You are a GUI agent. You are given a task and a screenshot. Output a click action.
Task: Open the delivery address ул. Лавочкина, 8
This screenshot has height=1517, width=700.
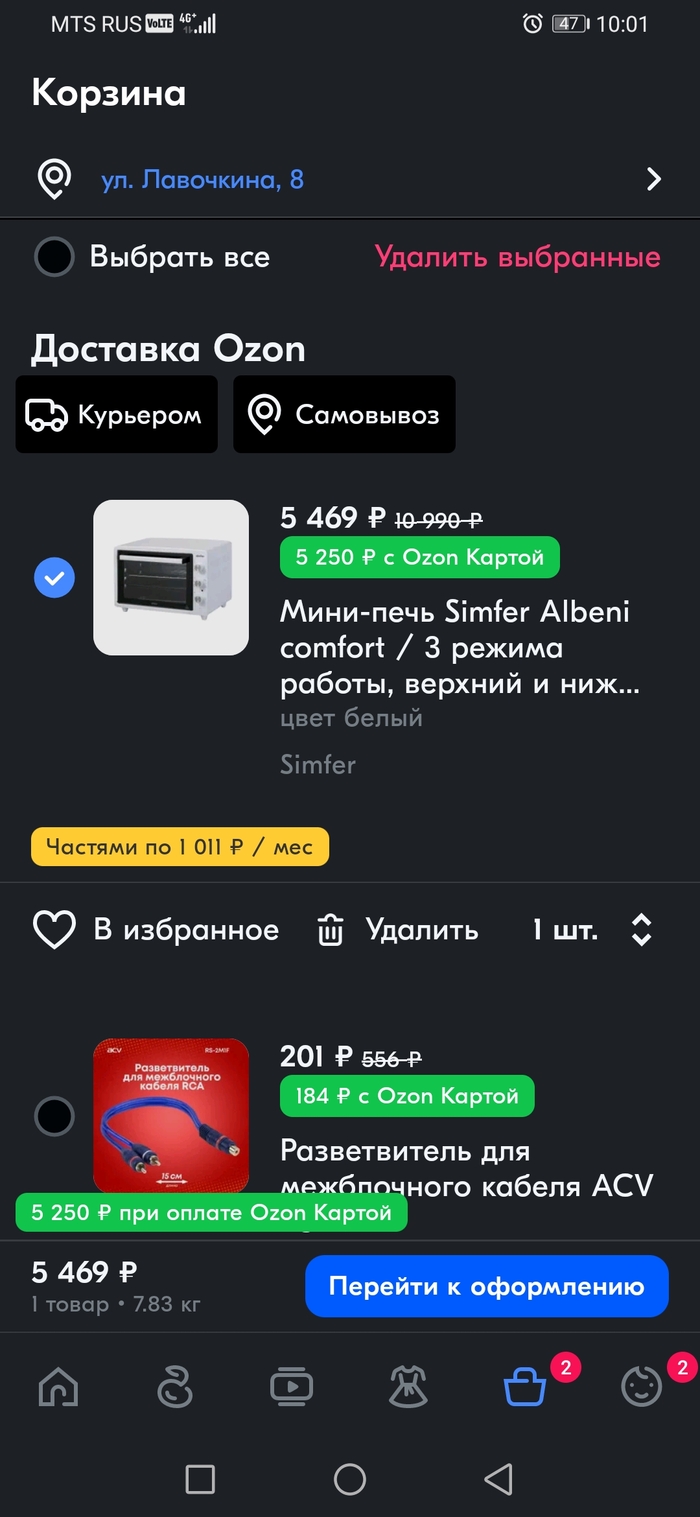pos(350,180)
